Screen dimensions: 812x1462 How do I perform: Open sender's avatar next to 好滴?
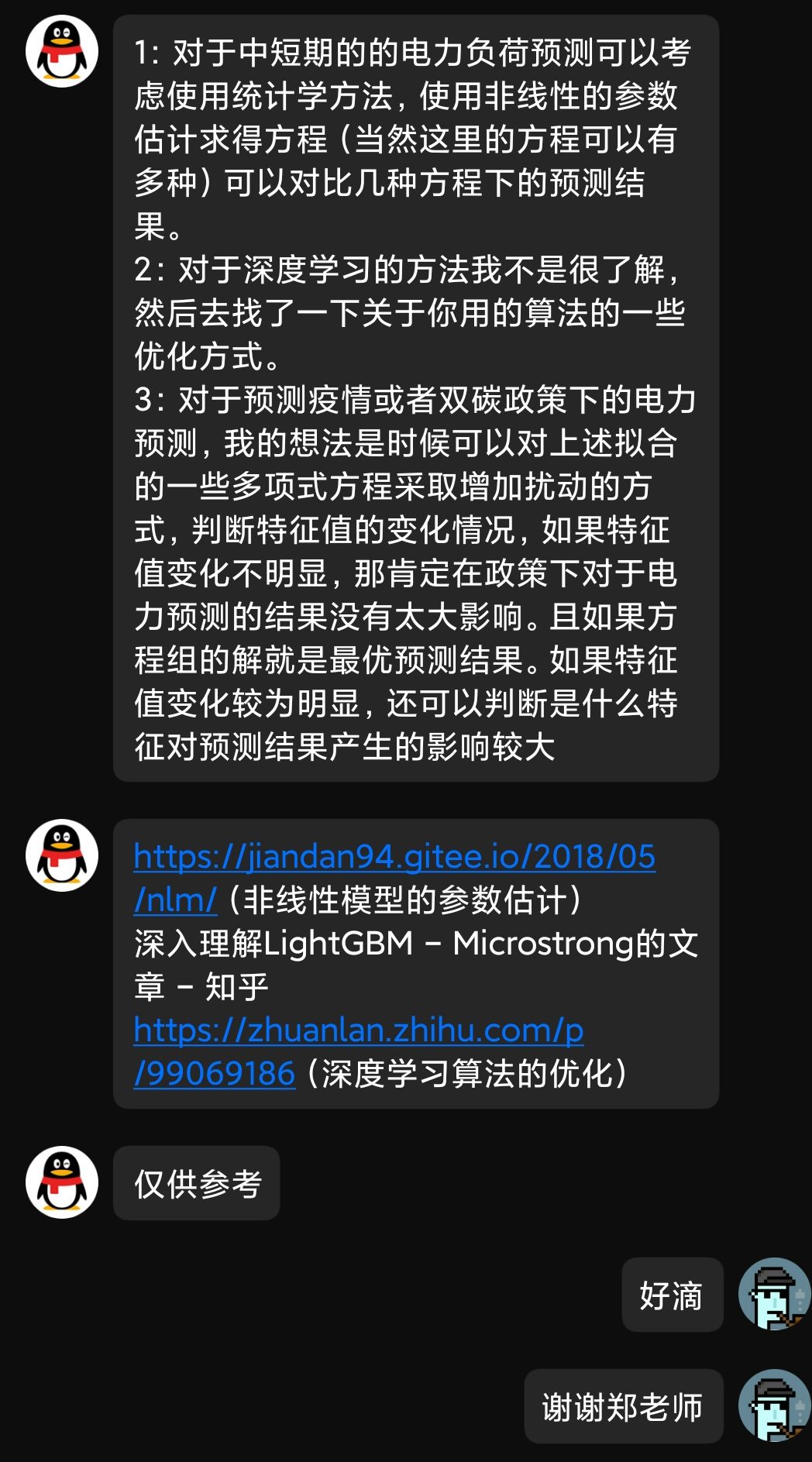(x=773, y=1295)
